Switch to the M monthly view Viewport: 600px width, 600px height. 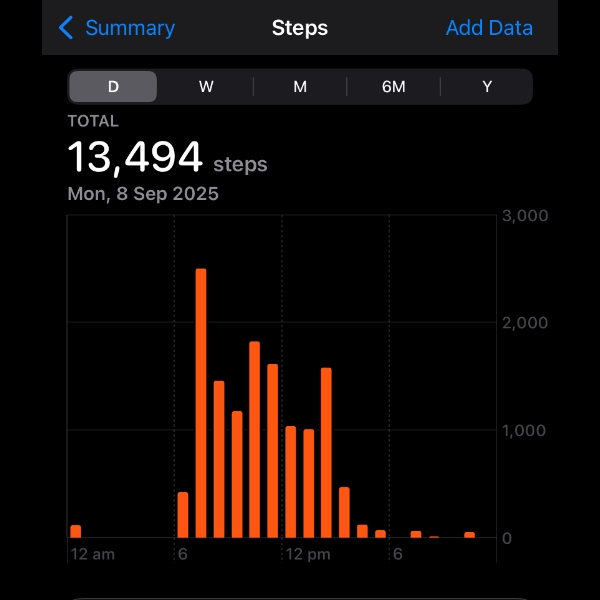(300, 87)
